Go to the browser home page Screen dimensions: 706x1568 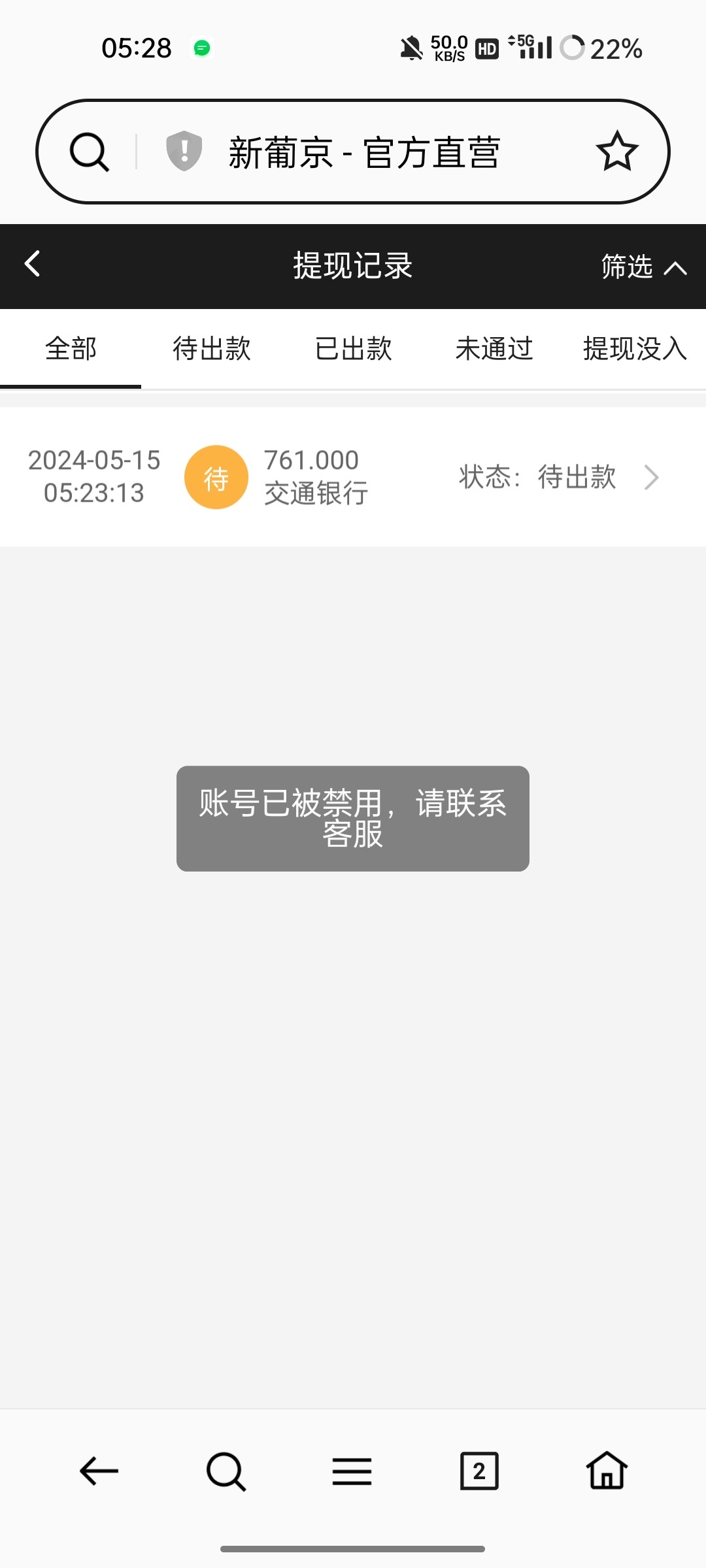click(x=607, y=1471)
